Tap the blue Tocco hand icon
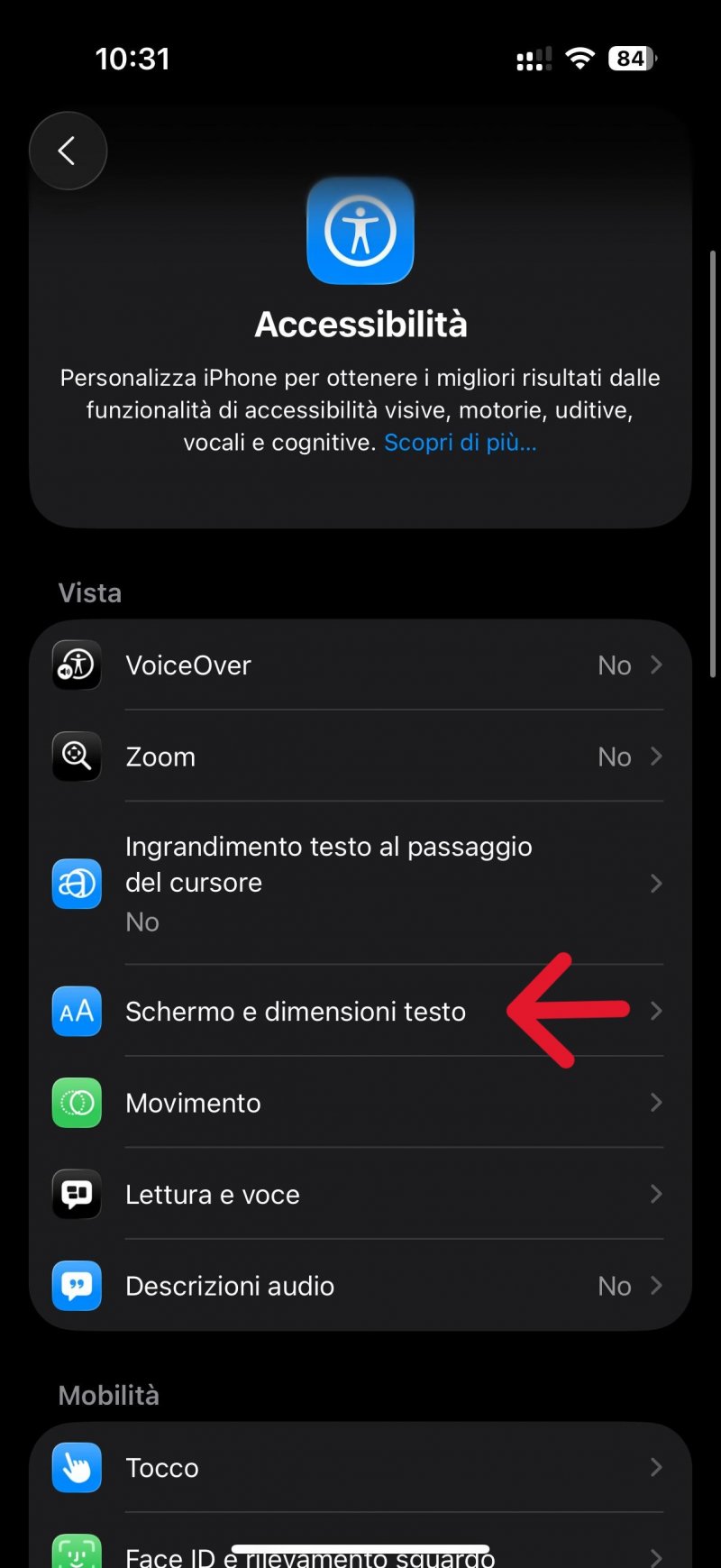This screenshot has width=721, height=1568. point(76,1467)
